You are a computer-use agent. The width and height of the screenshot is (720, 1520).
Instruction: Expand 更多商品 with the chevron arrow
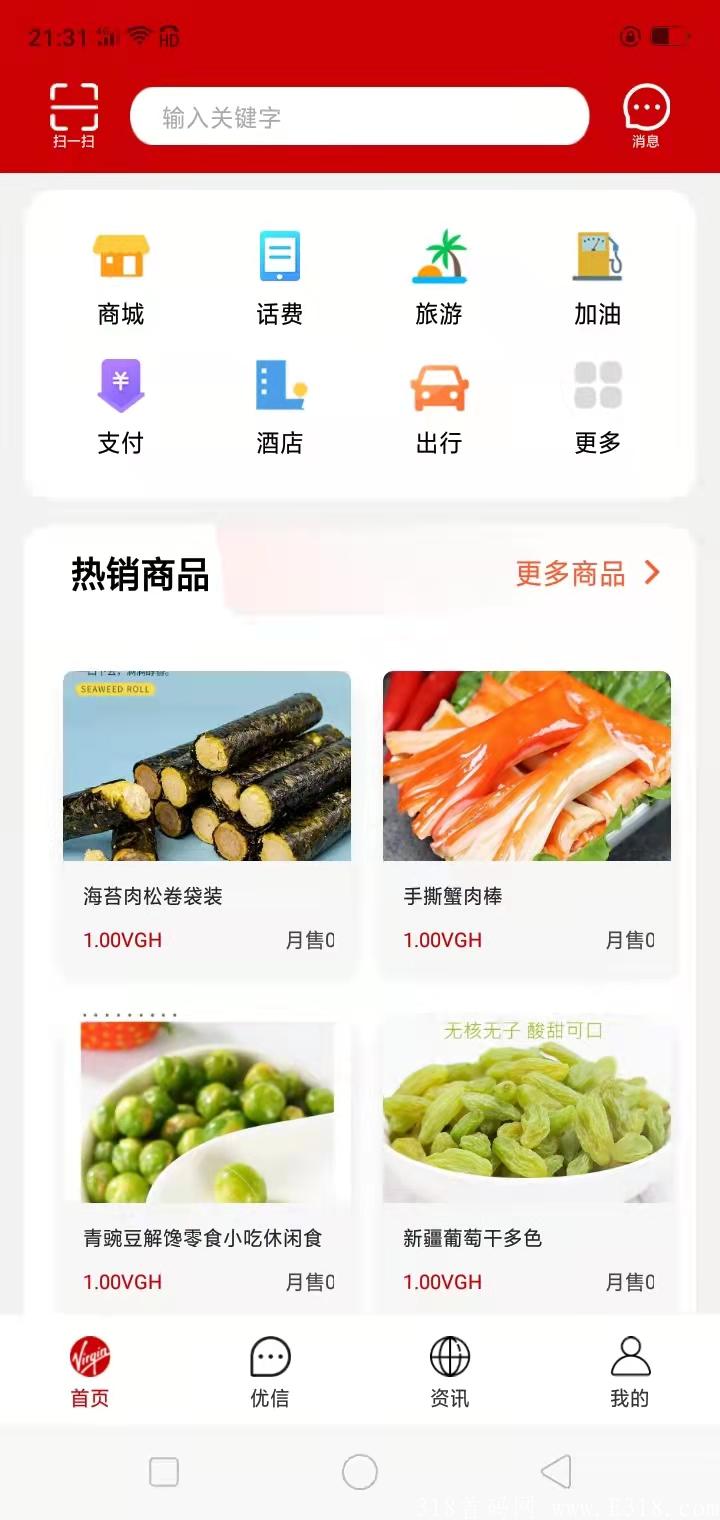(x=655, y=573)
